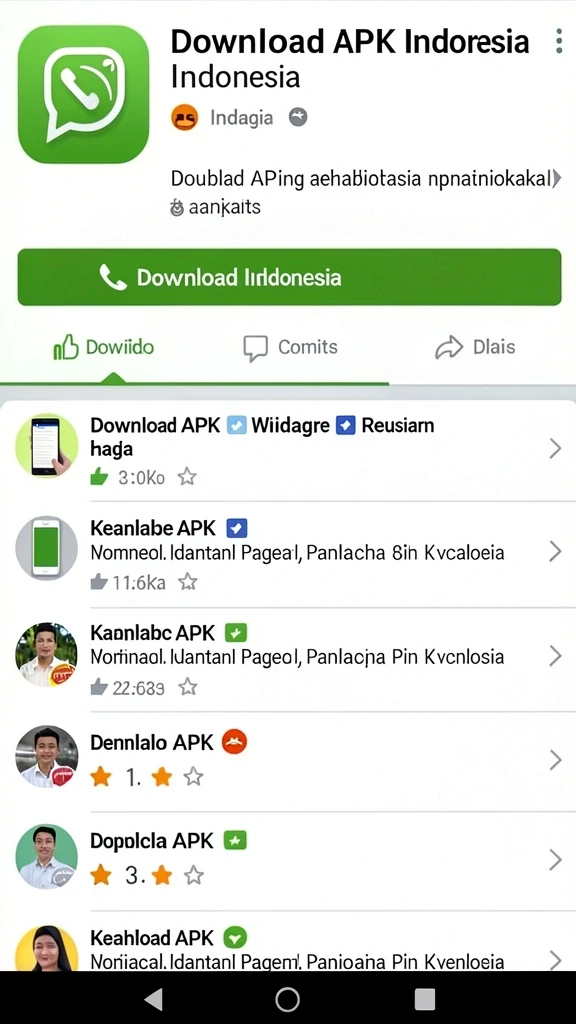Open the Keanlabe APK row
This screenshot has width=576, height=1024.
[x=288, y=554]
